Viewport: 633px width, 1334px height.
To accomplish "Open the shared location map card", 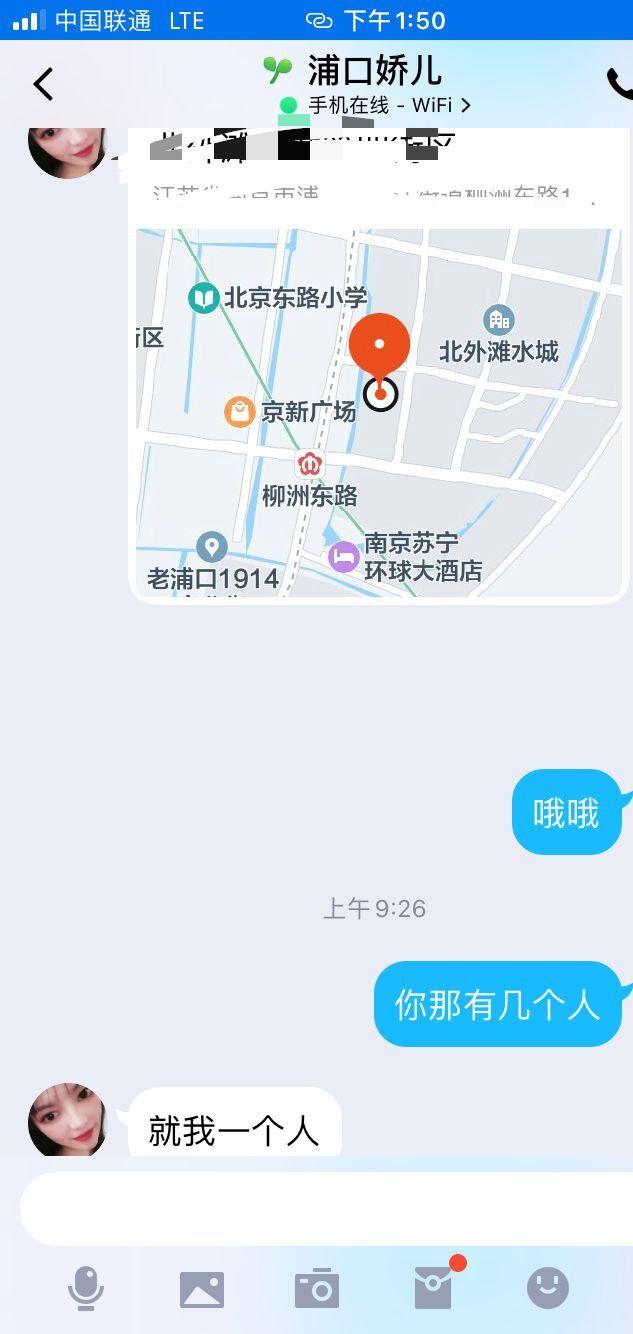I will coord(378,410).
